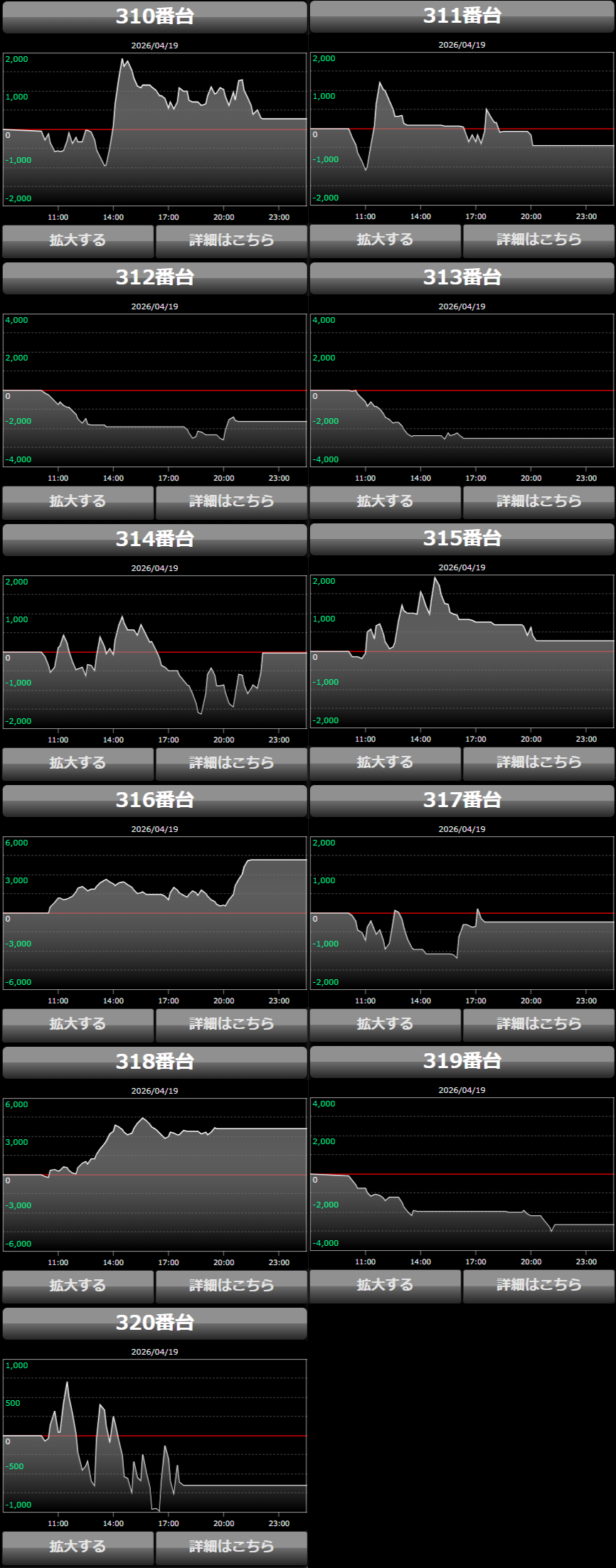The height and width of the screenshot is (1568, 616).
Task: Enlarge machine 317番台 graph
Action: click(386, 1025)
